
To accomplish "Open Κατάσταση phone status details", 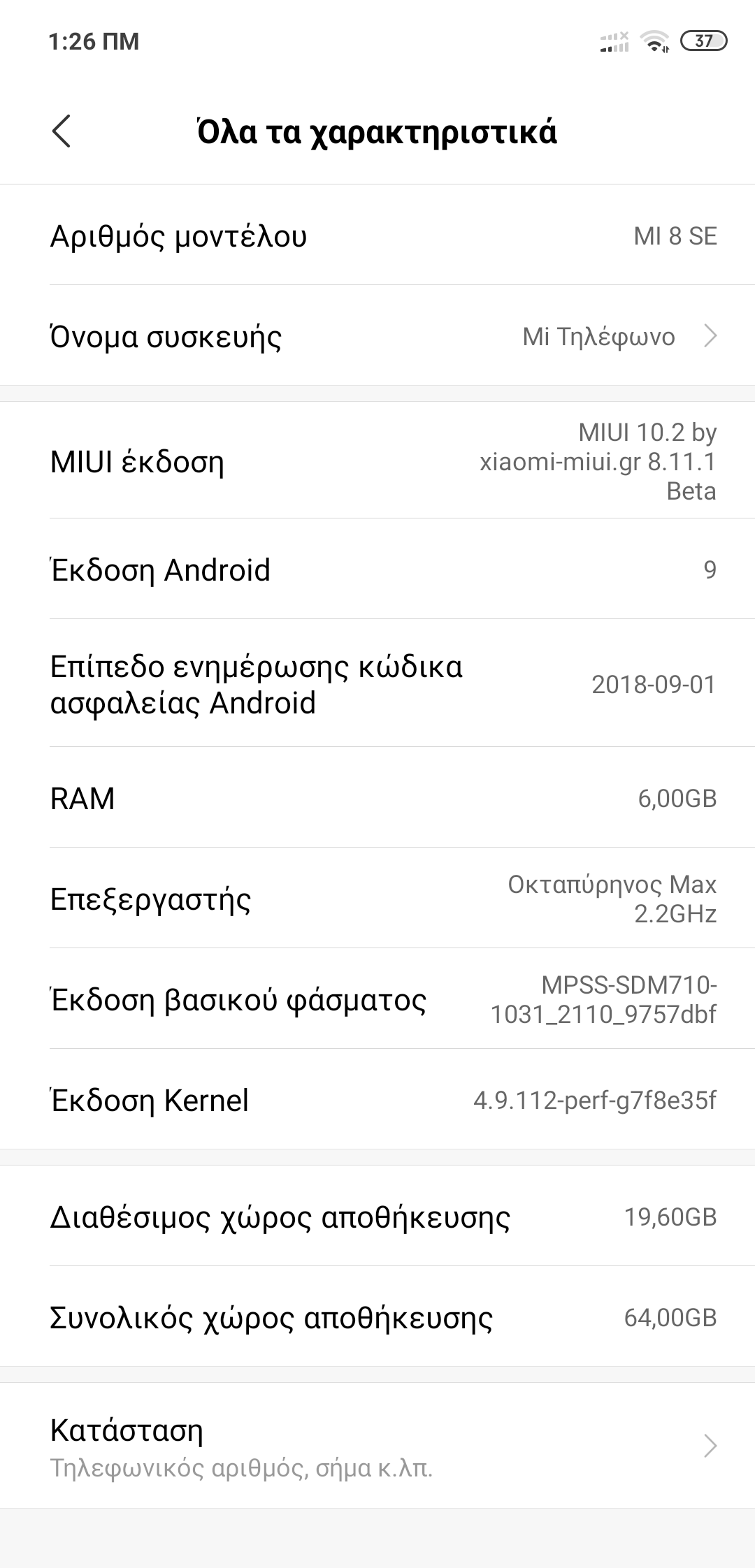I will 377,1445.
